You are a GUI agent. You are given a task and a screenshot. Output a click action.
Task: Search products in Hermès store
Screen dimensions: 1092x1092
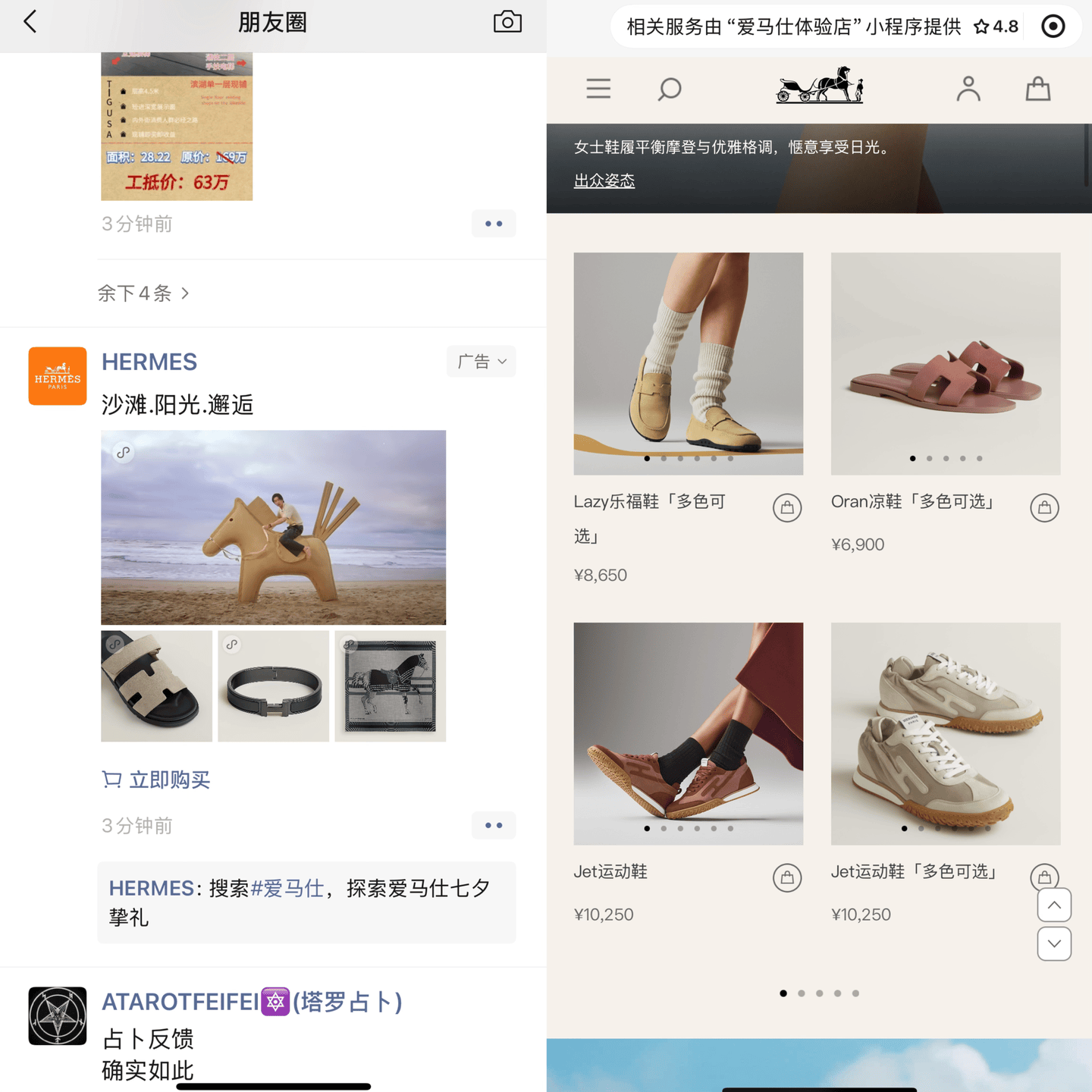[669, 89]
